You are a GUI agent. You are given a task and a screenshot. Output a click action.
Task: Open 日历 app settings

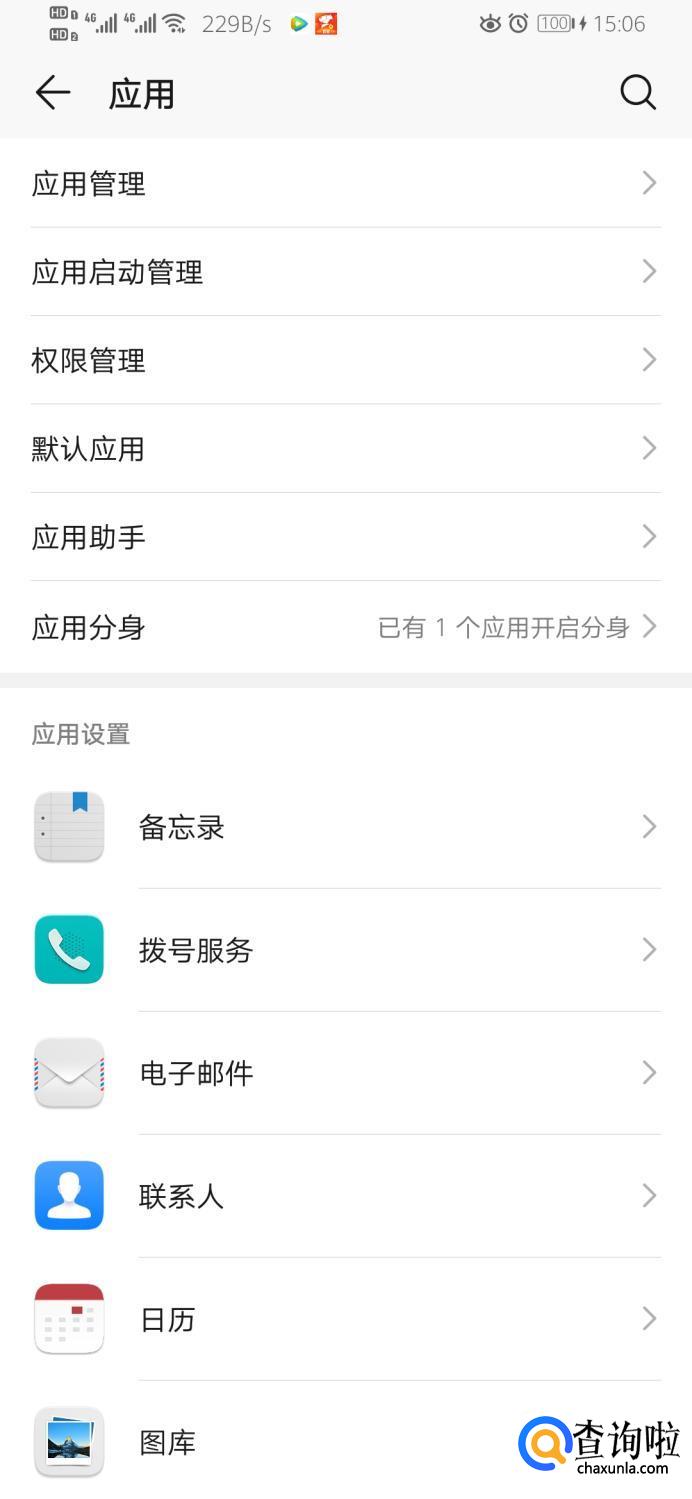pos(345,1319)
